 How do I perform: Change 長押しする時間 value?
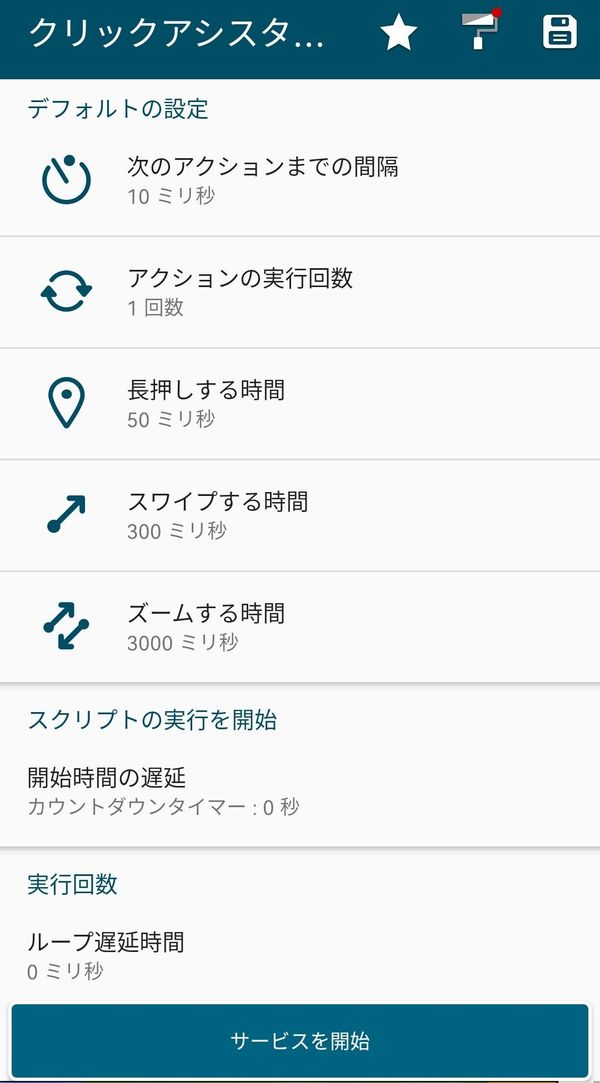300,404
